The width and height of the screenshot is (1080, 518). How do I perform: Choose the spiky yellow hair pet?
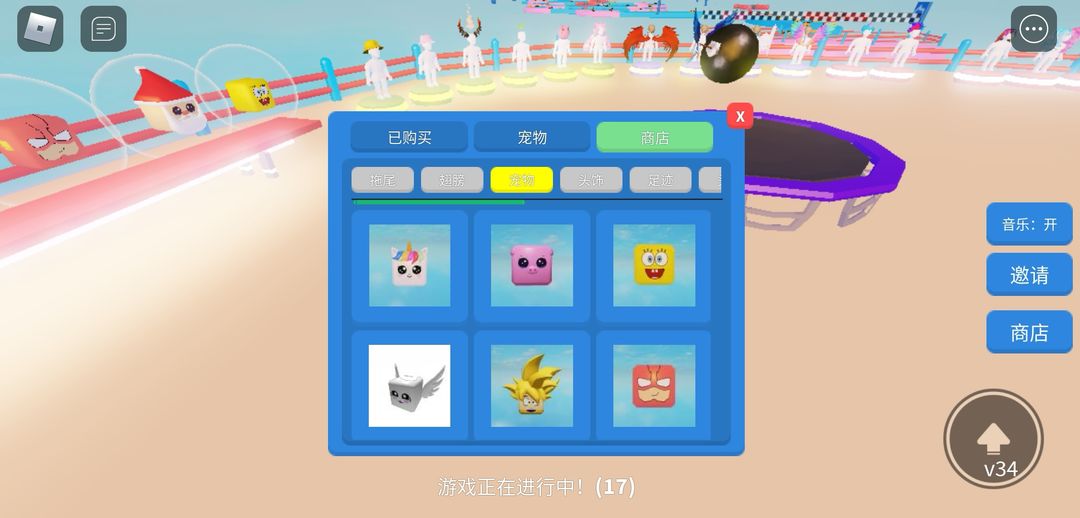click(532, 386)
